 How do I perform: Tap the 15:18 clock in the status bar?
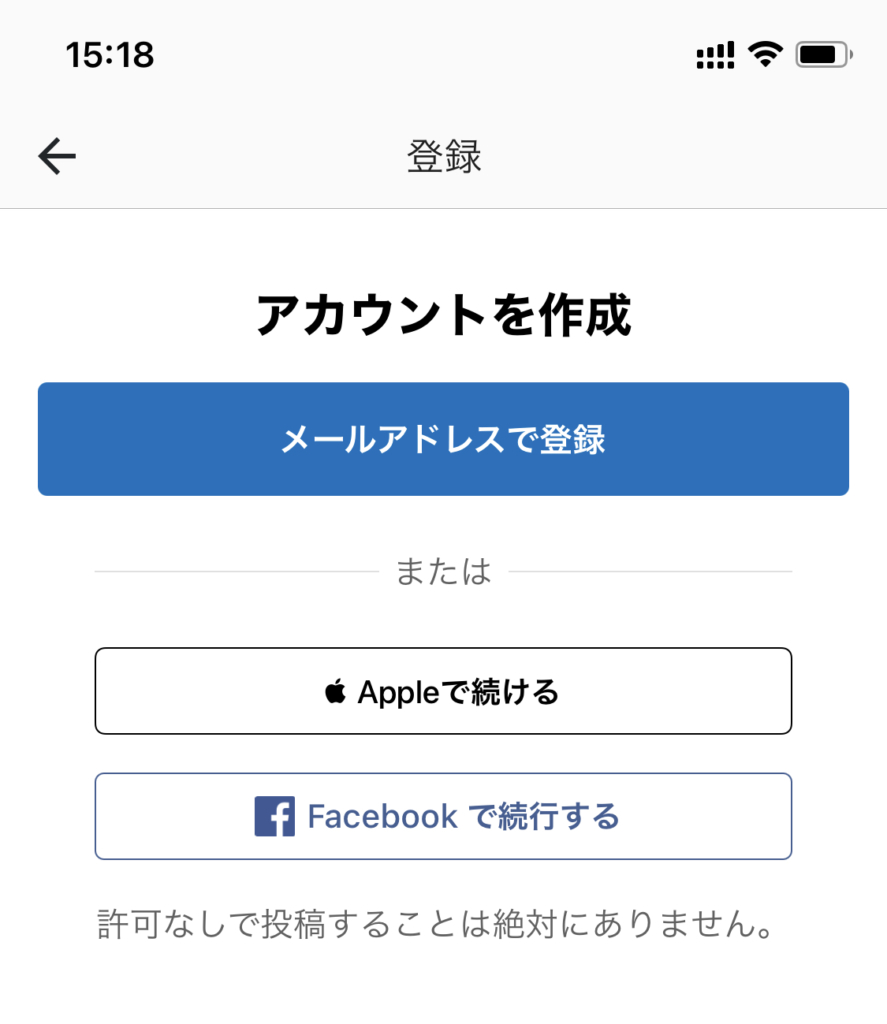[110, 55]
